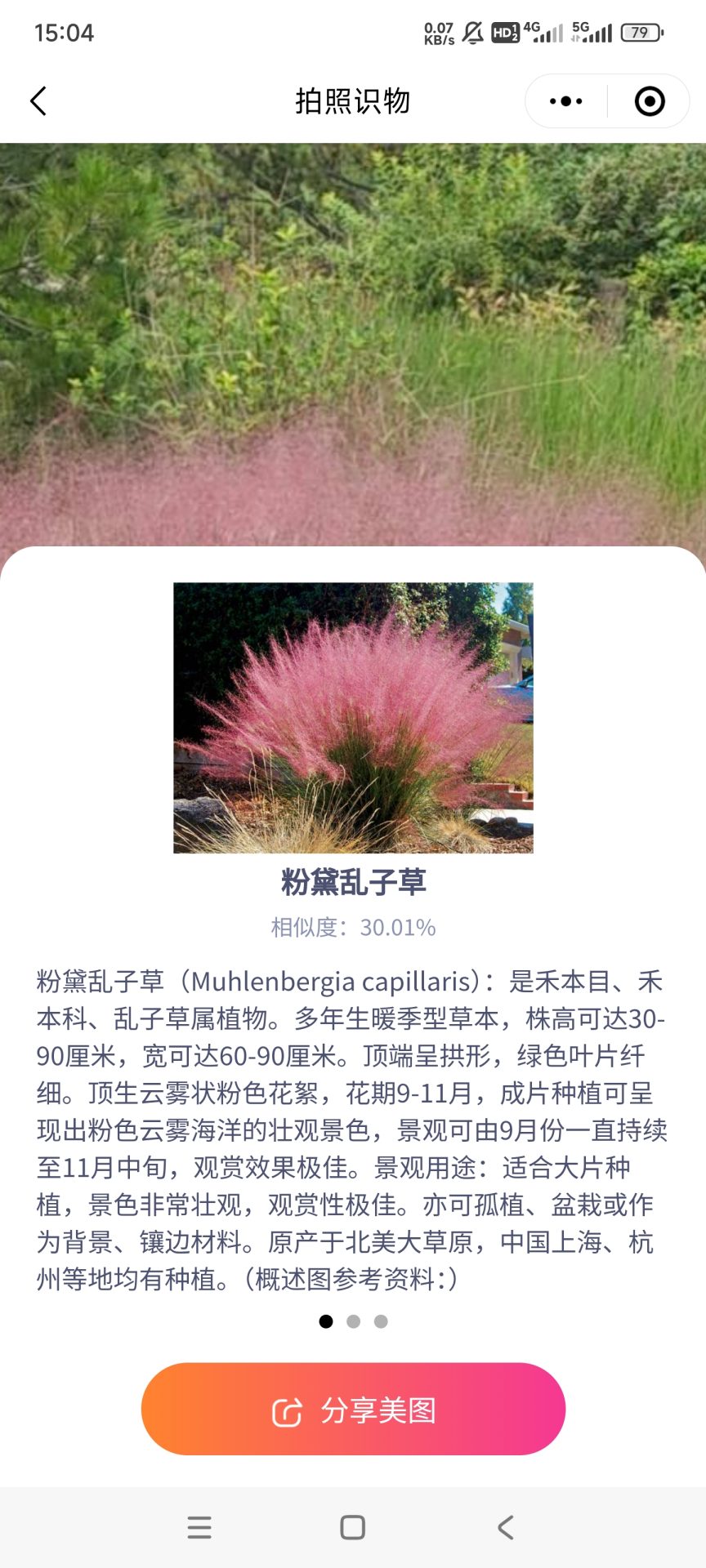Open the 粉黛乱子草 reference photo
This screenshot has height=1568, width=706.
(353, 717)
